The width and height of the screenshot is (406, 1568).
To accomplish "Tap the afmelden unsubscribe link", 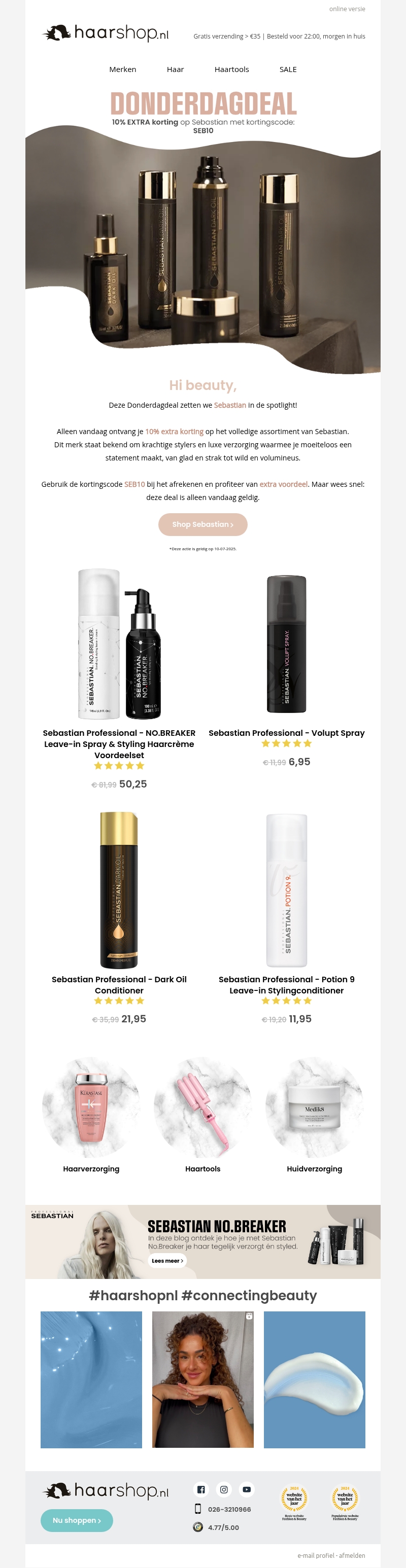I will (x=352, y=1555).
